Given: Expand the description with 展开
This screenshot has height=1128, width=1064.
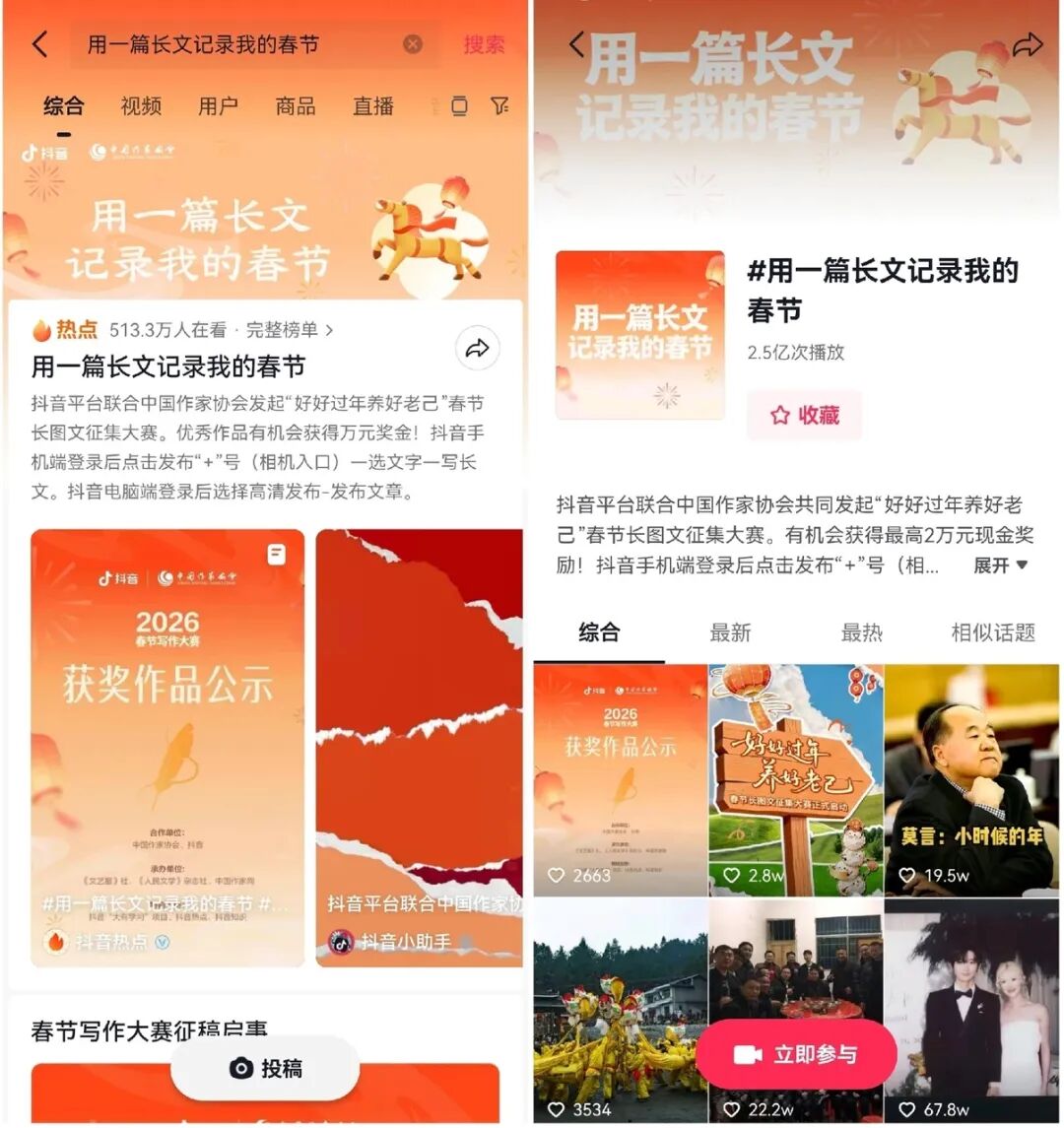Looking at the screenshot, I should click(x=1000, y=565).
